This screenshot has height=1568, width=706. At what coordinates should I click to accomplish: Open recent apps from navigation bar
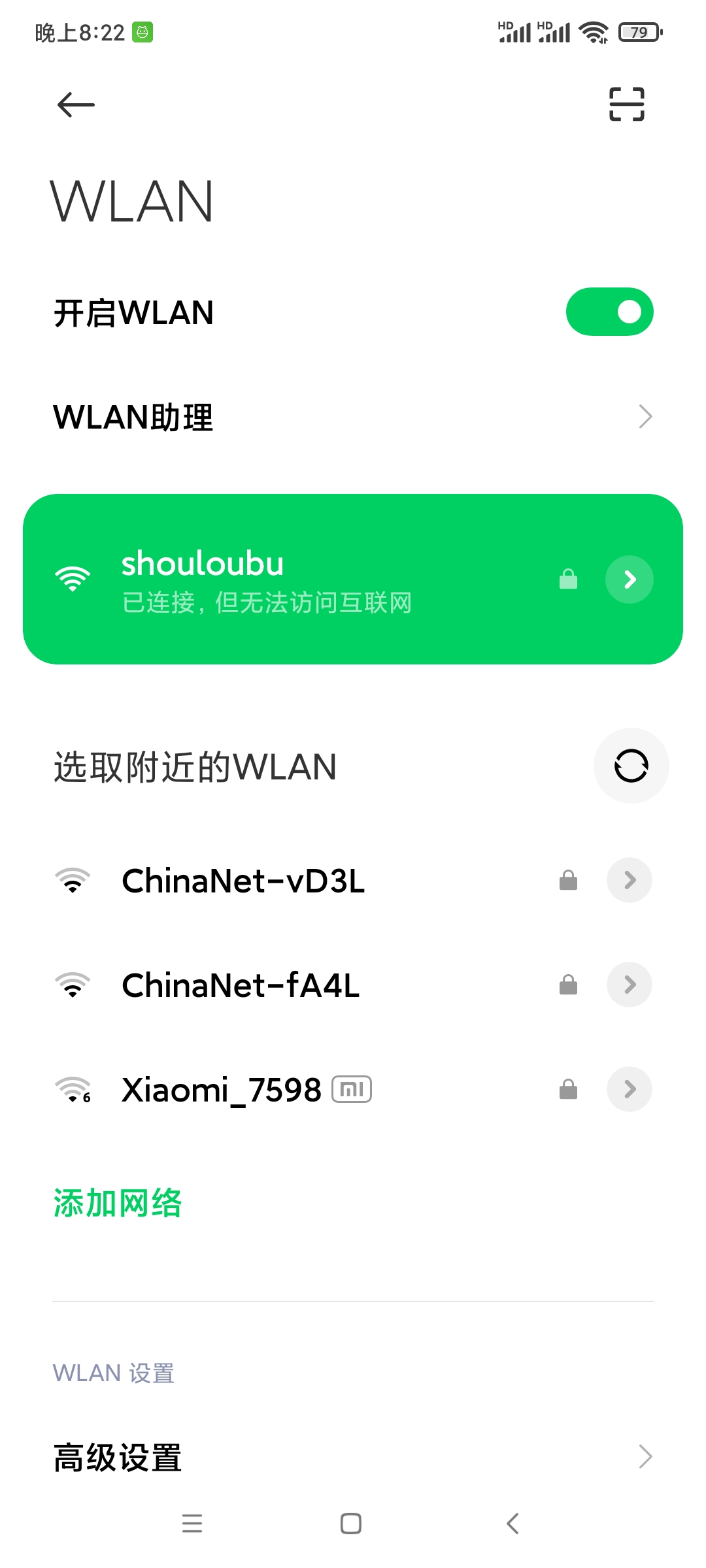tap(192, 1524)
